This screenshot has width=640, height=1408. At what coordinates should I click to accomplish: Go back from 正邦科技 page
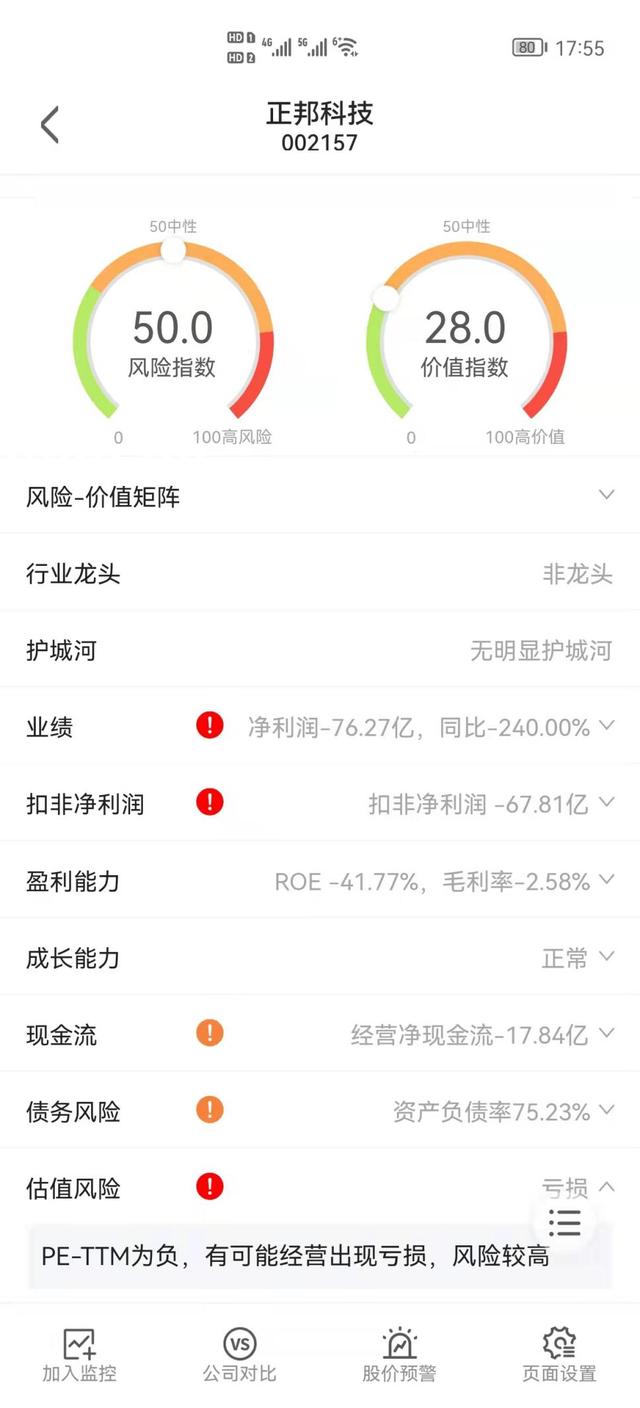coord(50,125)
